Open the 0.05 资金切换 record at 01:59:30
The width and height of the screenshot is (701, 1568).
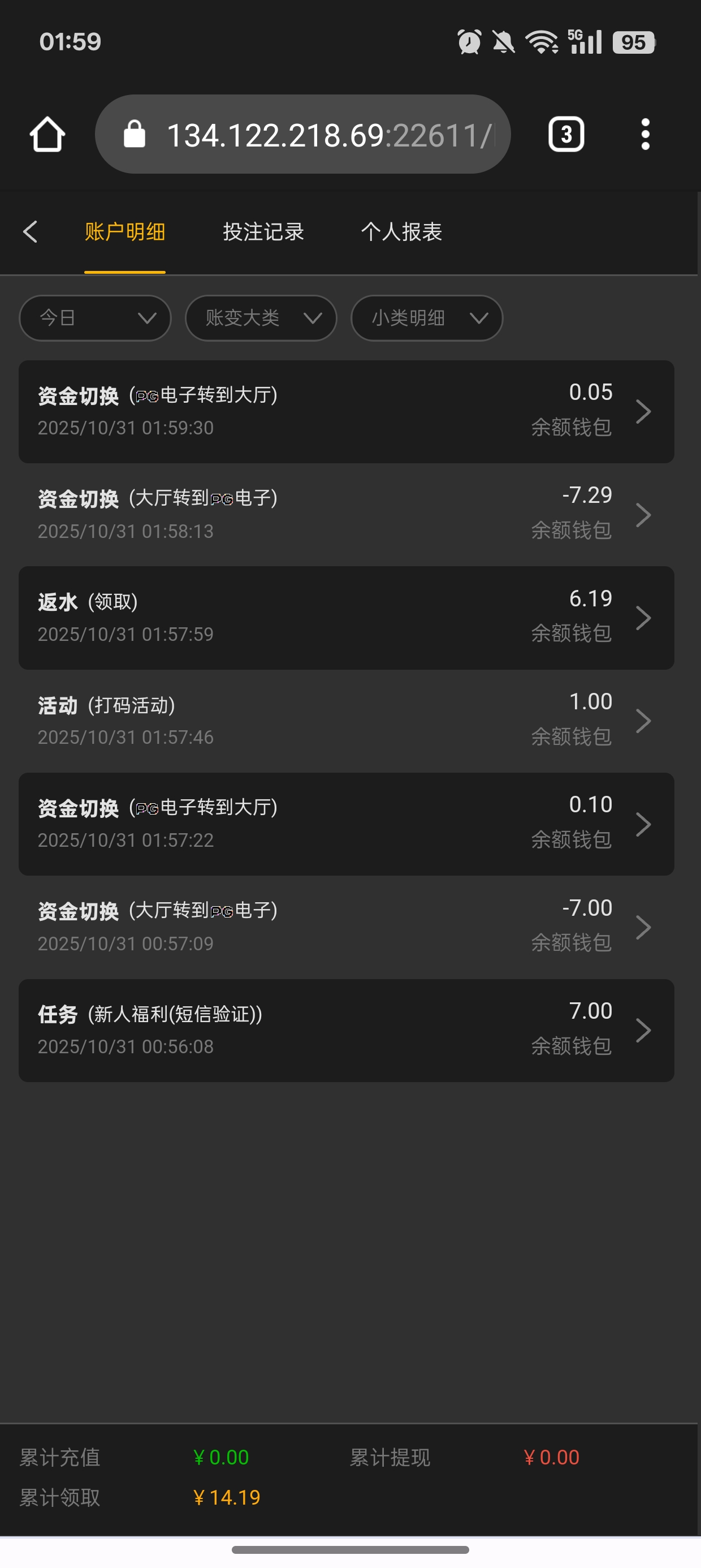coord(345,411)
